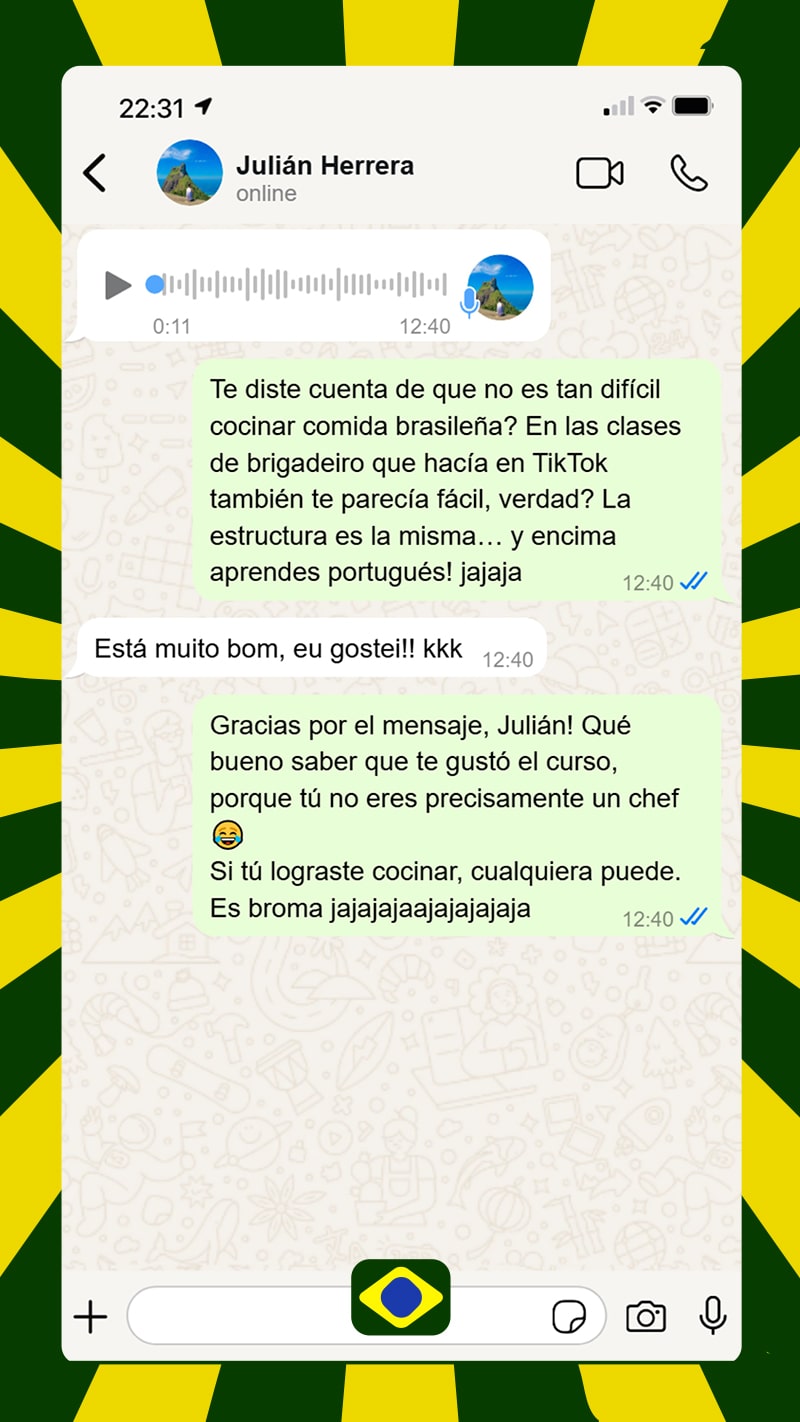This screenshot has width=800, height=1422.
Task: Start a voice call with Julián Herrera
Action: (690, 172)
